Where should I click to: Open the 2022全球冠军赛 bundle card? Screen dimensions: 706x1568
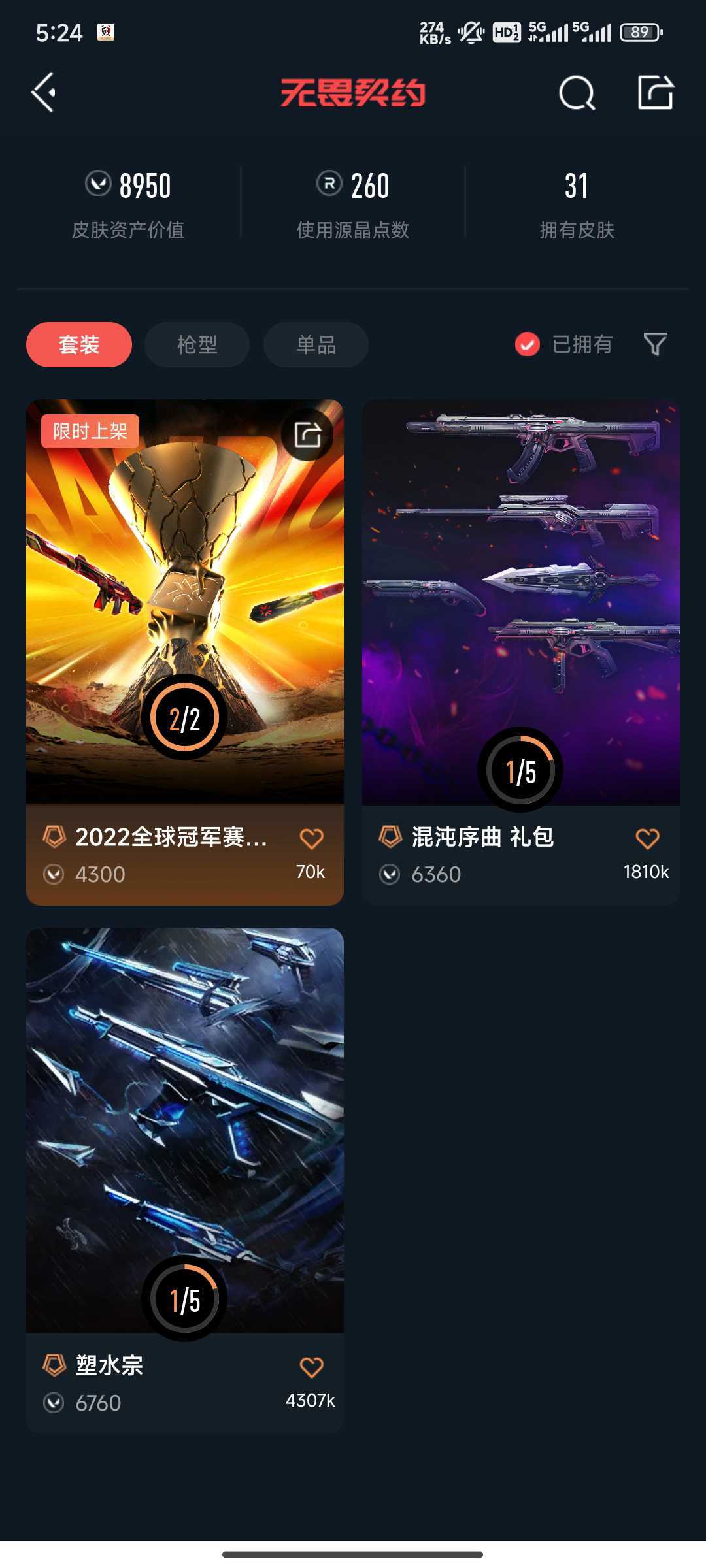[x=185, y=652]
